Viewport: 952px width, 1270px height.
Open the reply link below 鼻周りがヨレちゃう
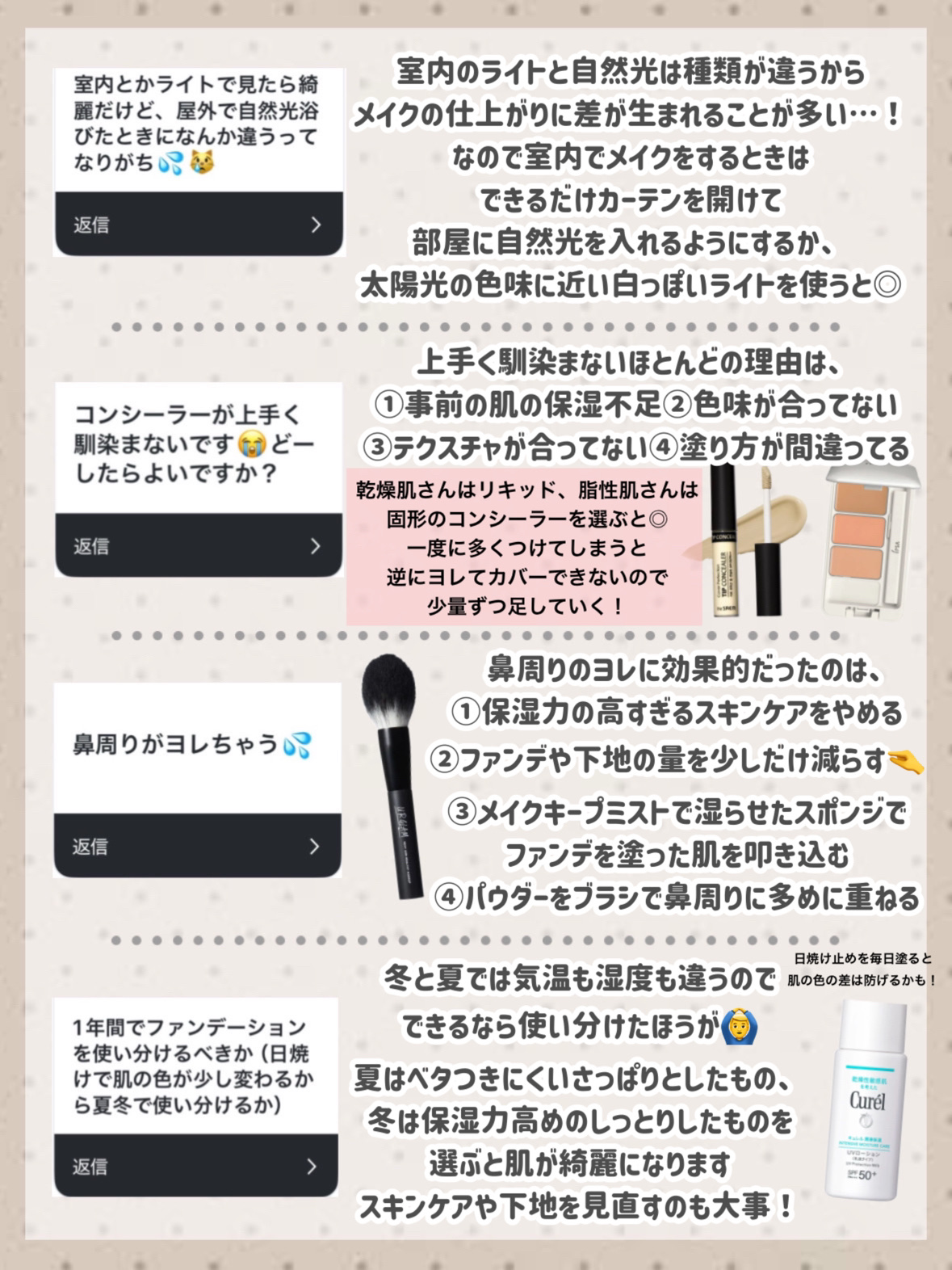click(90, 847)
